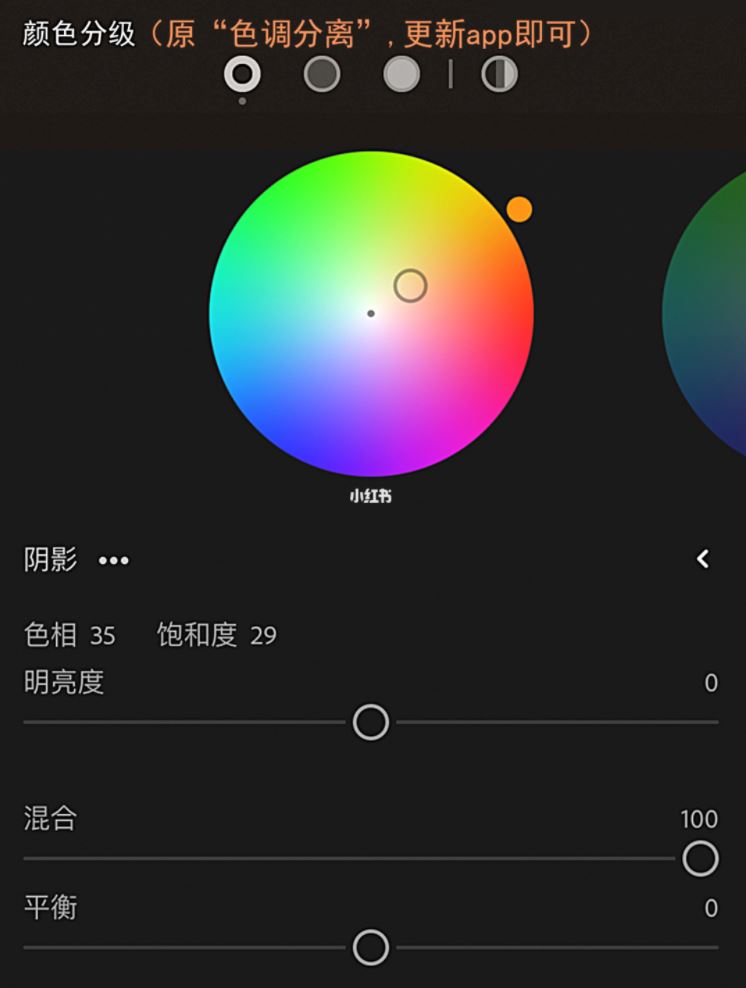Click the hue selection circle on the color wheel
The width and height of the screenshot is (746, 988).
tap(410, 286)
